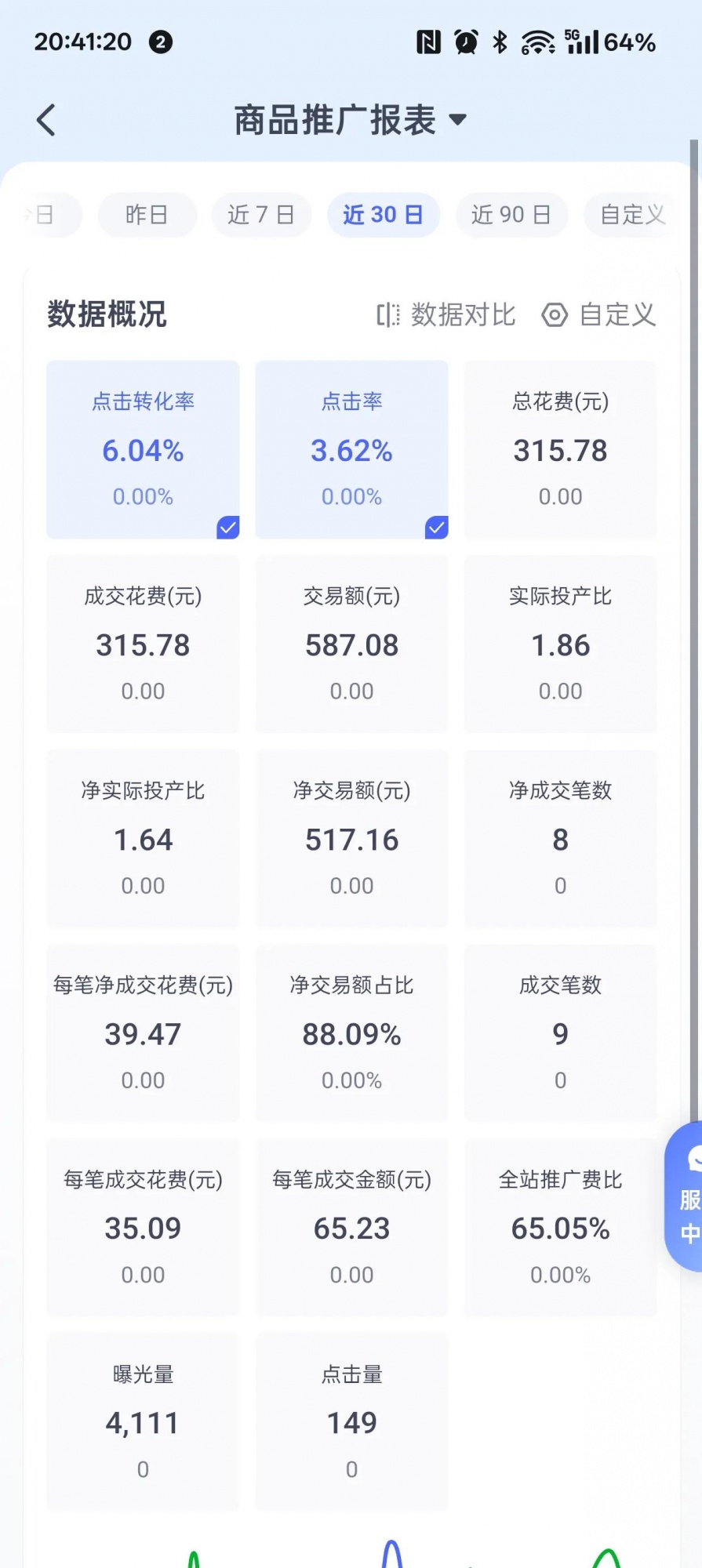The image size is (702, 1568).
Task: Select the 实际投产比 card
Action: coord(560,644)
